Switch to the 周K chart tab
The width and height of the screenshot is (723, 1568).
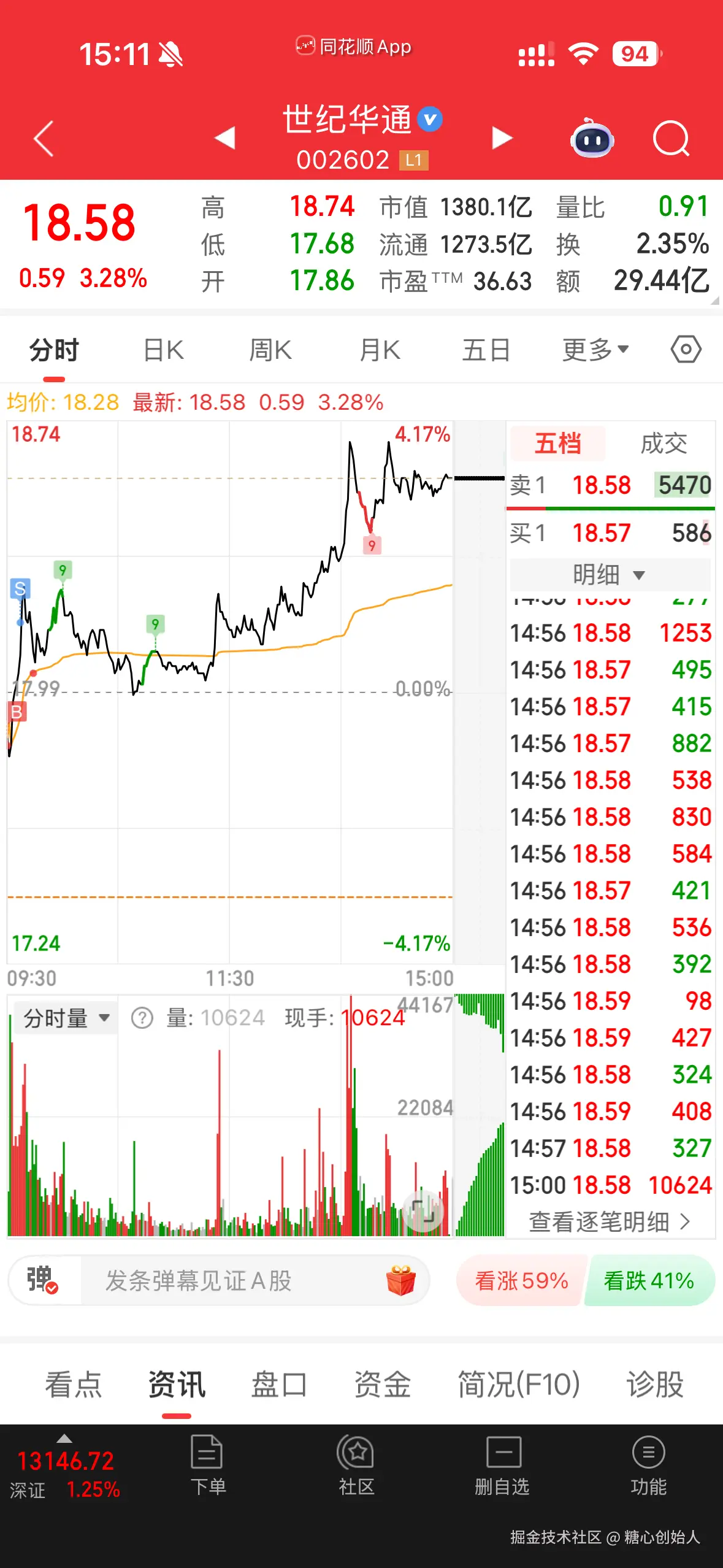[270, 350]
